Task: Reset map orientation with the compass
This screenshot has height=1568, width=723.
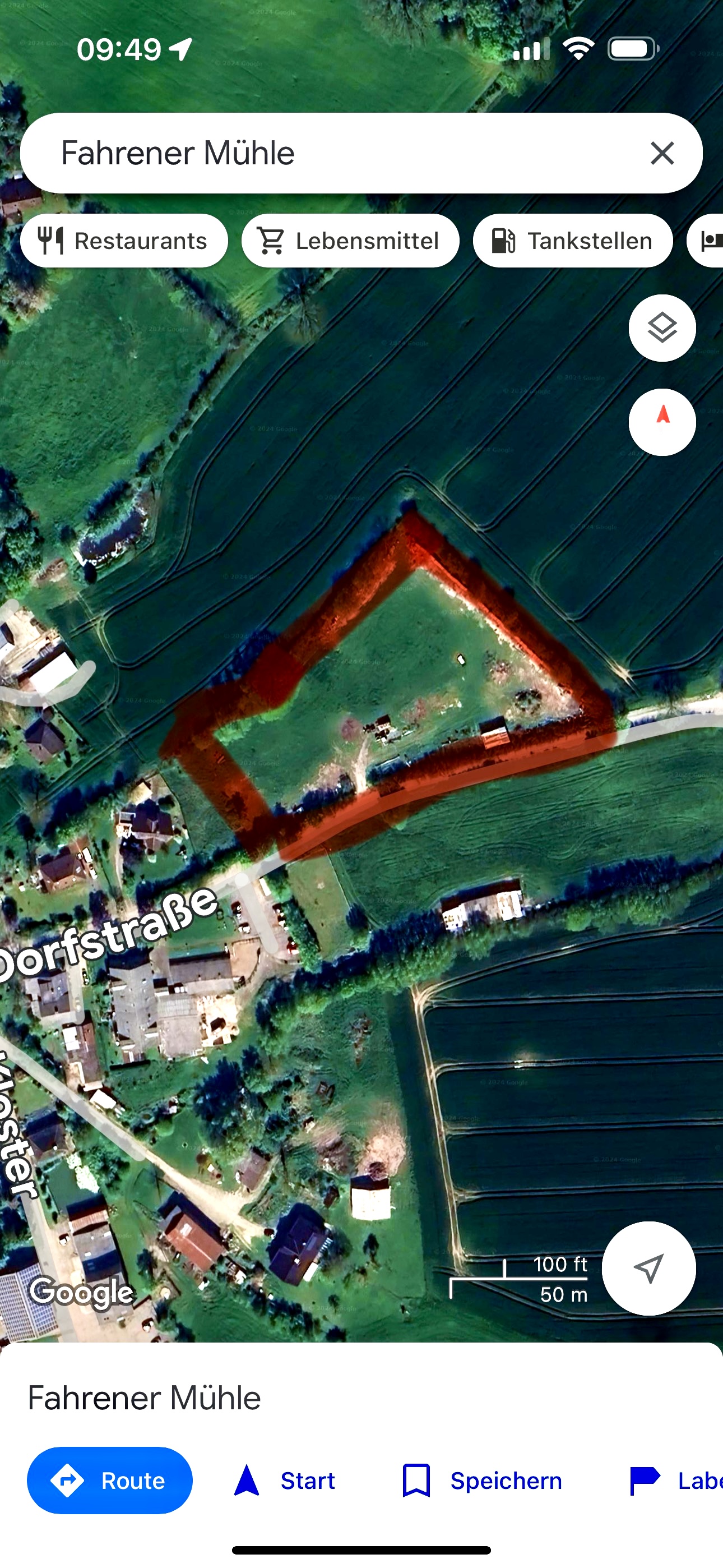Action: pyautogui.click(x=661, y=422)
